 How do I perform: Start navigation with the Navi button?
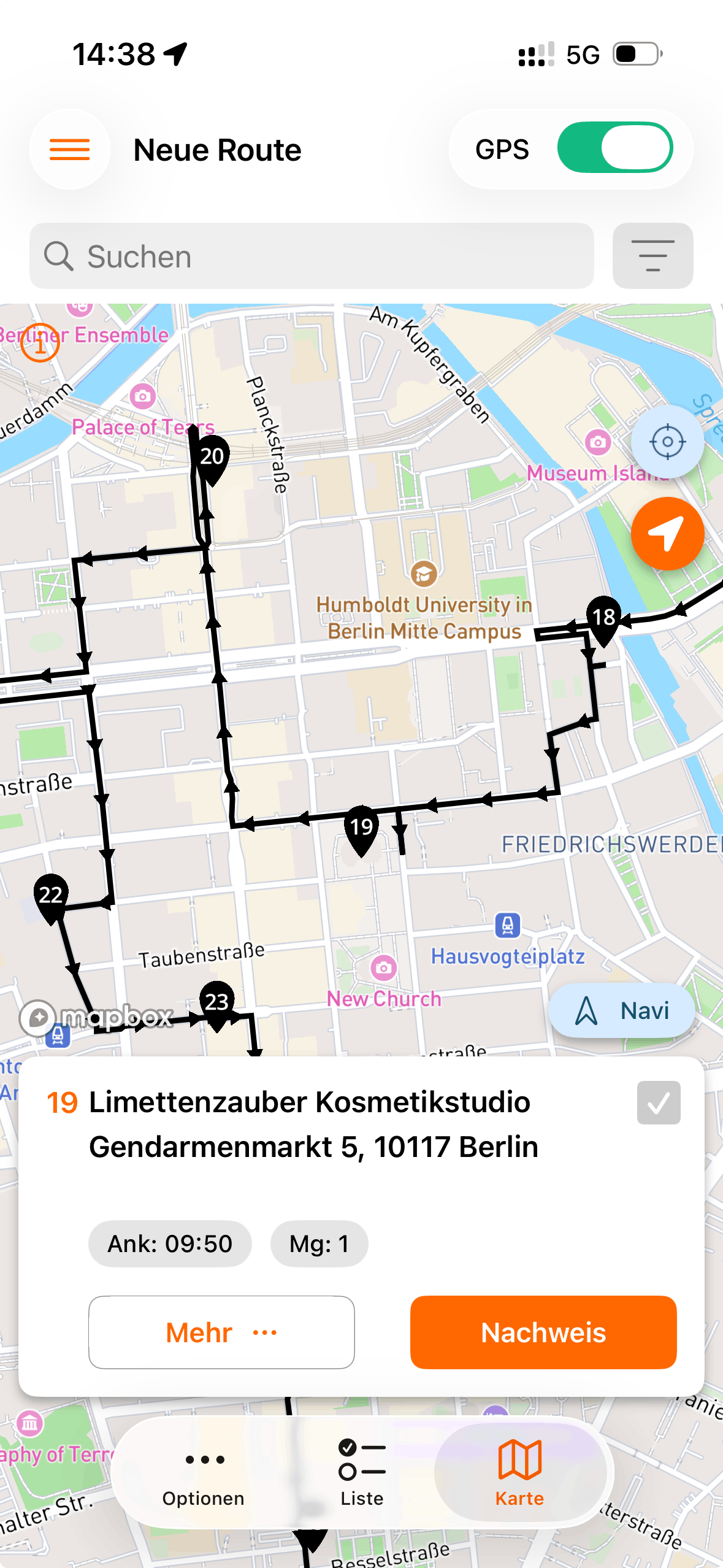[621, 1010]
